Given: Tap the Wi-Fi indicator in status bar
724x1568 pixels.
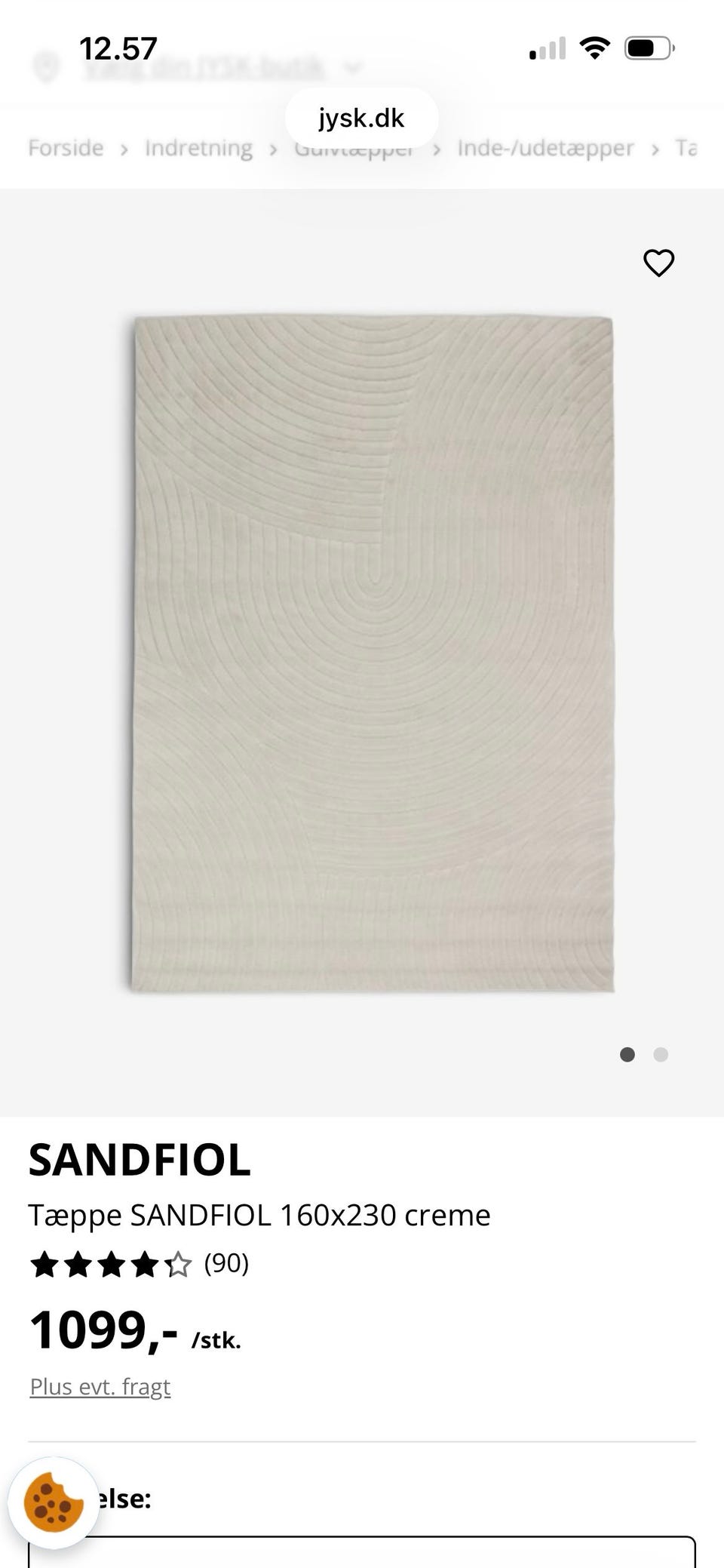Looking at the screenshot, I should [594, 47].
